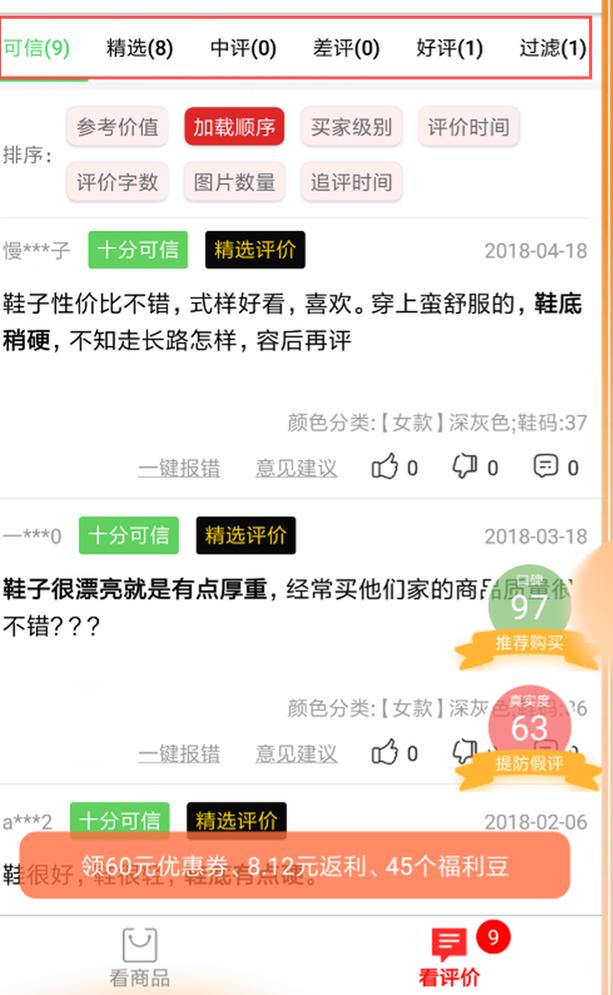Like 慢***子's review with thumbs up
613x995 pixels.
pos(394,467)
